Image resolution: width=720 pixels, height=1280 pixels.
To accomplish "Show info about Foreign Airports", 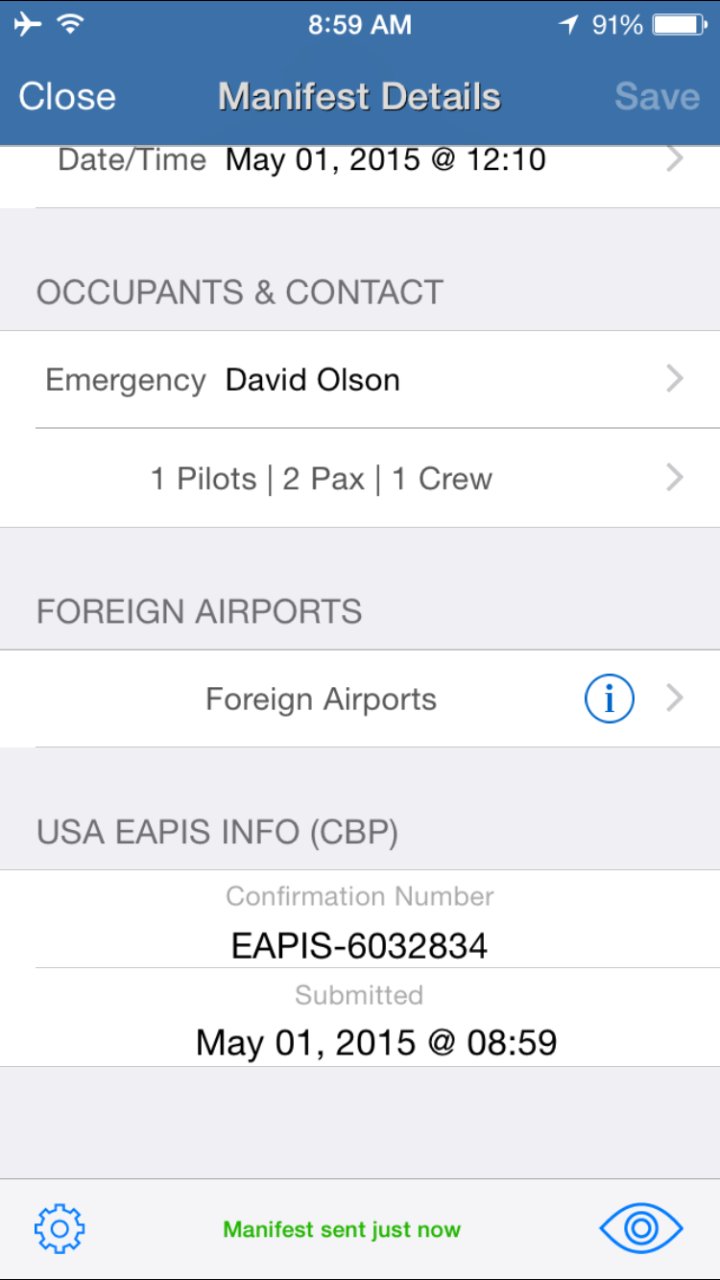I will coord(609,699).
